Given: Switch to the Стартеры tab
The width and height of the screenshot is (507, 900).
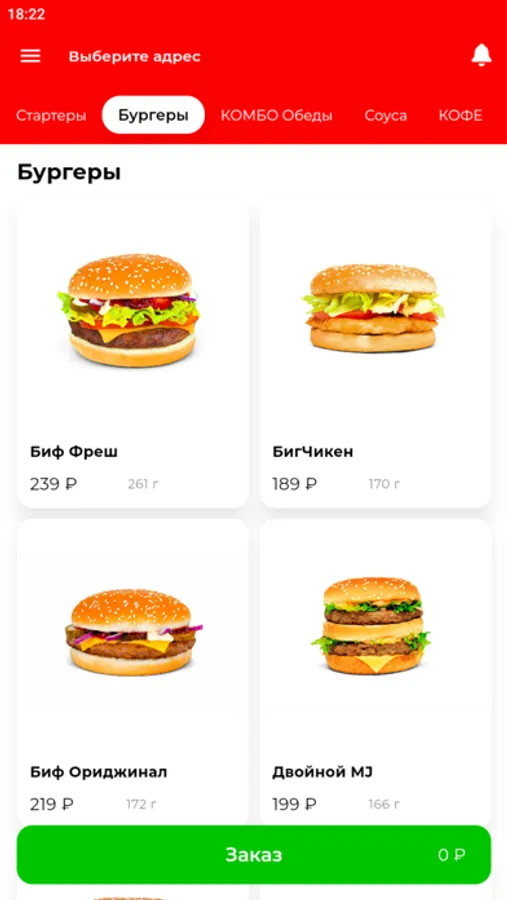Looking at the screenshot, I should coord(51,115).
